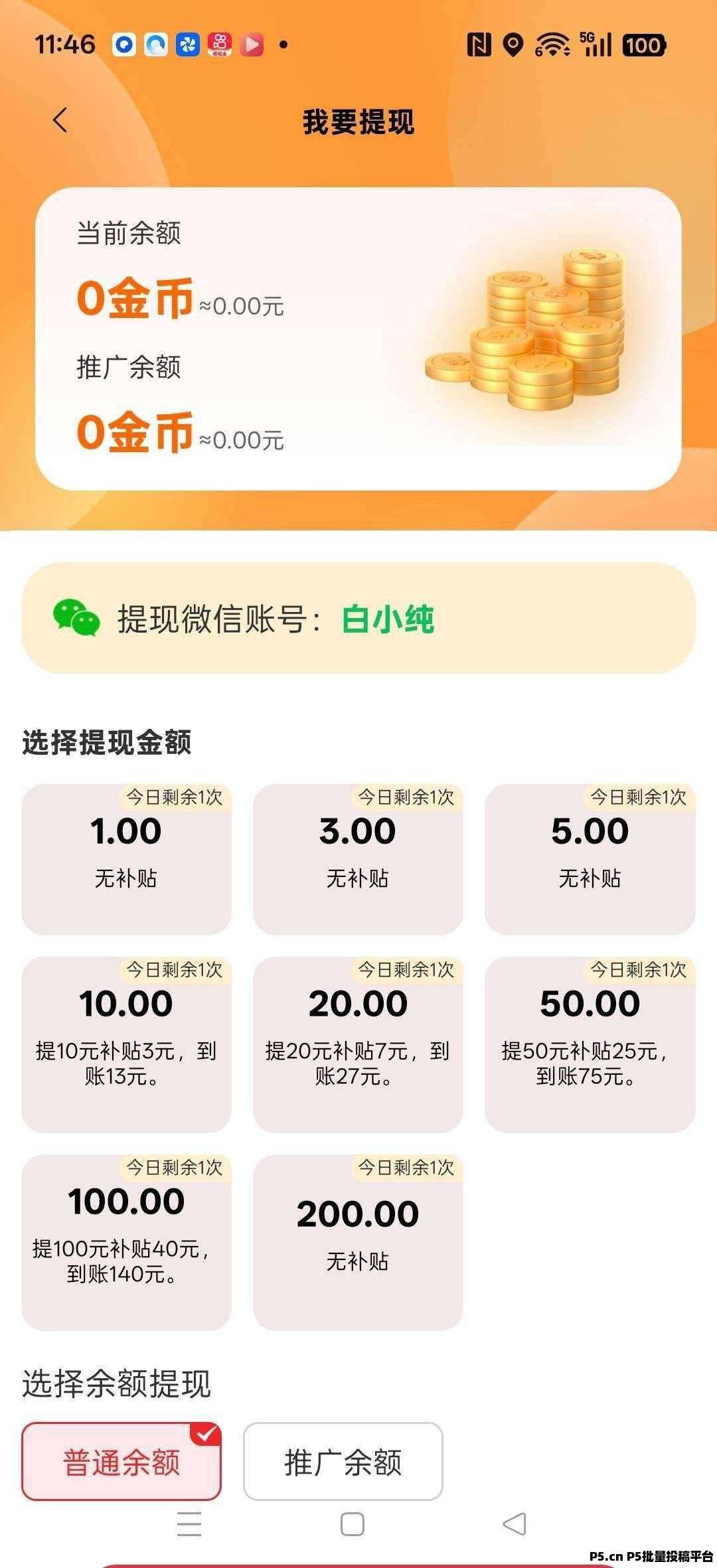Select 10.00 with 3元 subsidy
The width and height of the screenshot is (717, 1568).
click(x=126, y=1044)
